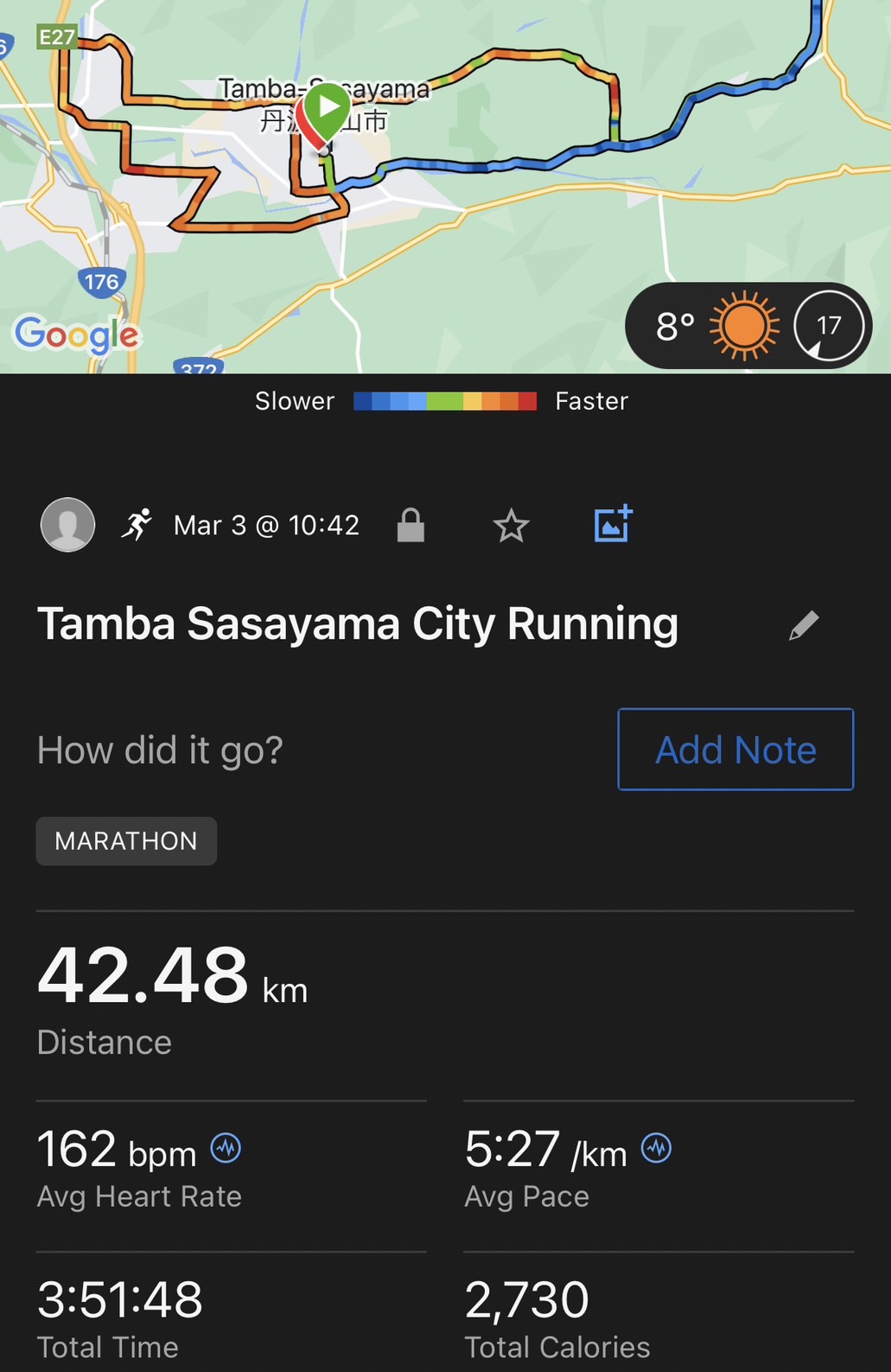Show info for Avg Pace

(657, 1148)
